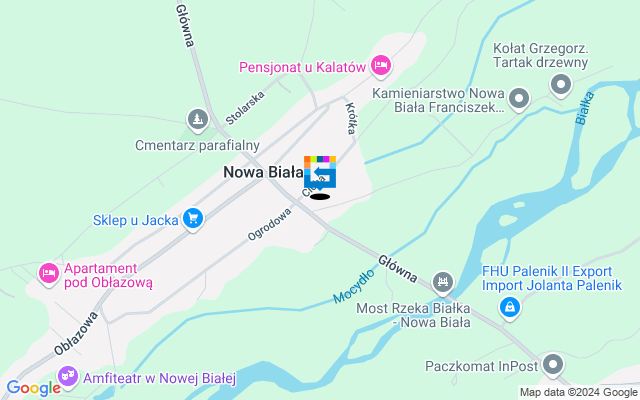The image size is (640, 400).
Task: Open the Pensjonat u Kalatów hotel pin
Action: click(380, 67)
